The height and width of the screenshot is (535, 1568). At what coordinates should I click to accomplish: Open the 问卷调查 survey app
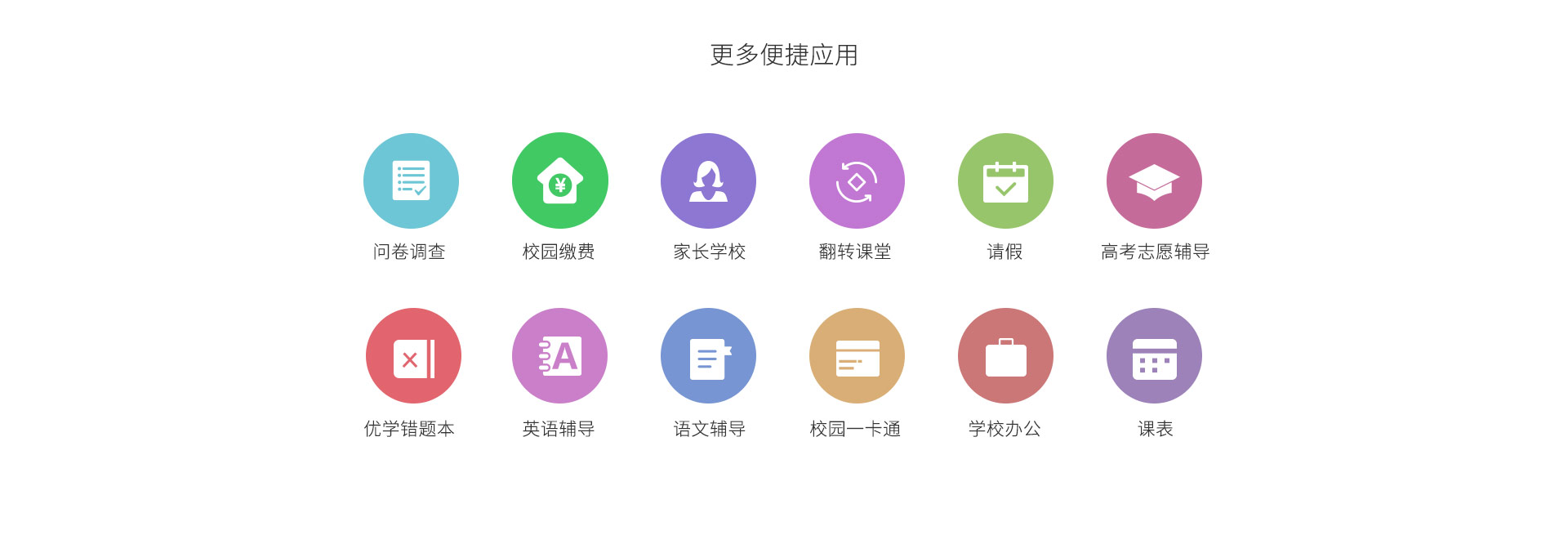411,181
